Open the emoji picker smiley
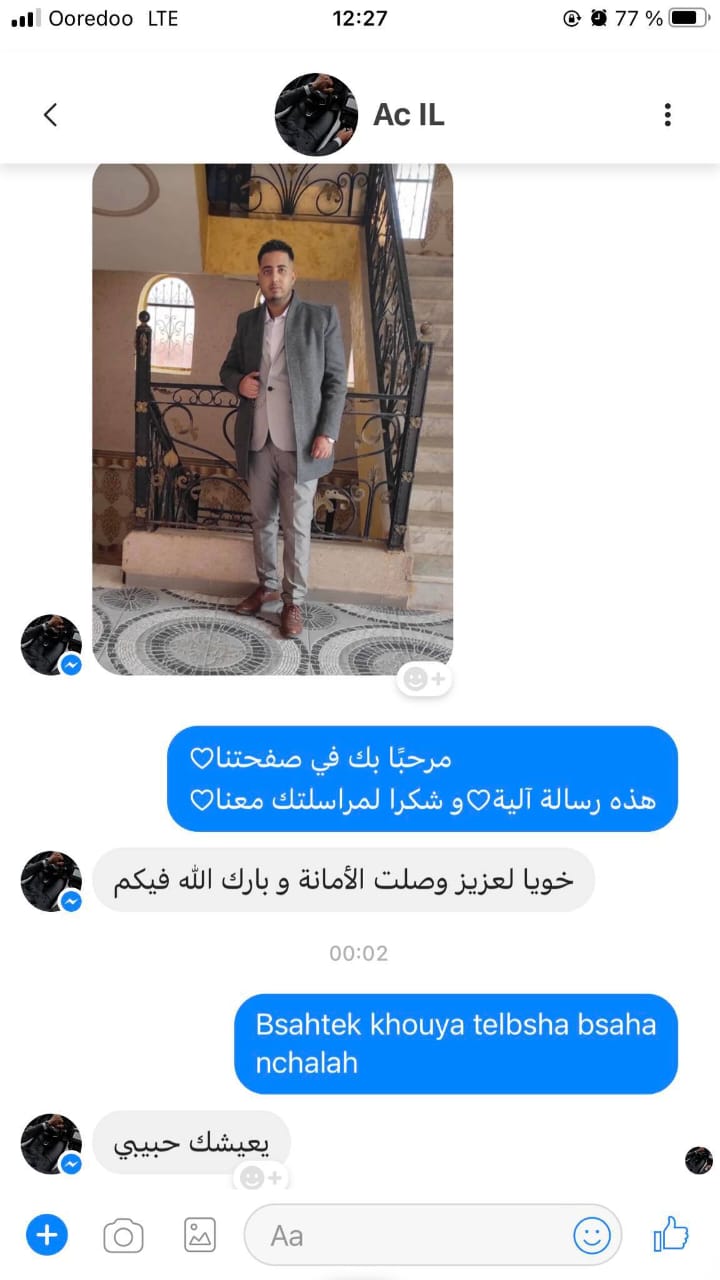Screen dimensions: 720x1280 [x=591, y=1236]
